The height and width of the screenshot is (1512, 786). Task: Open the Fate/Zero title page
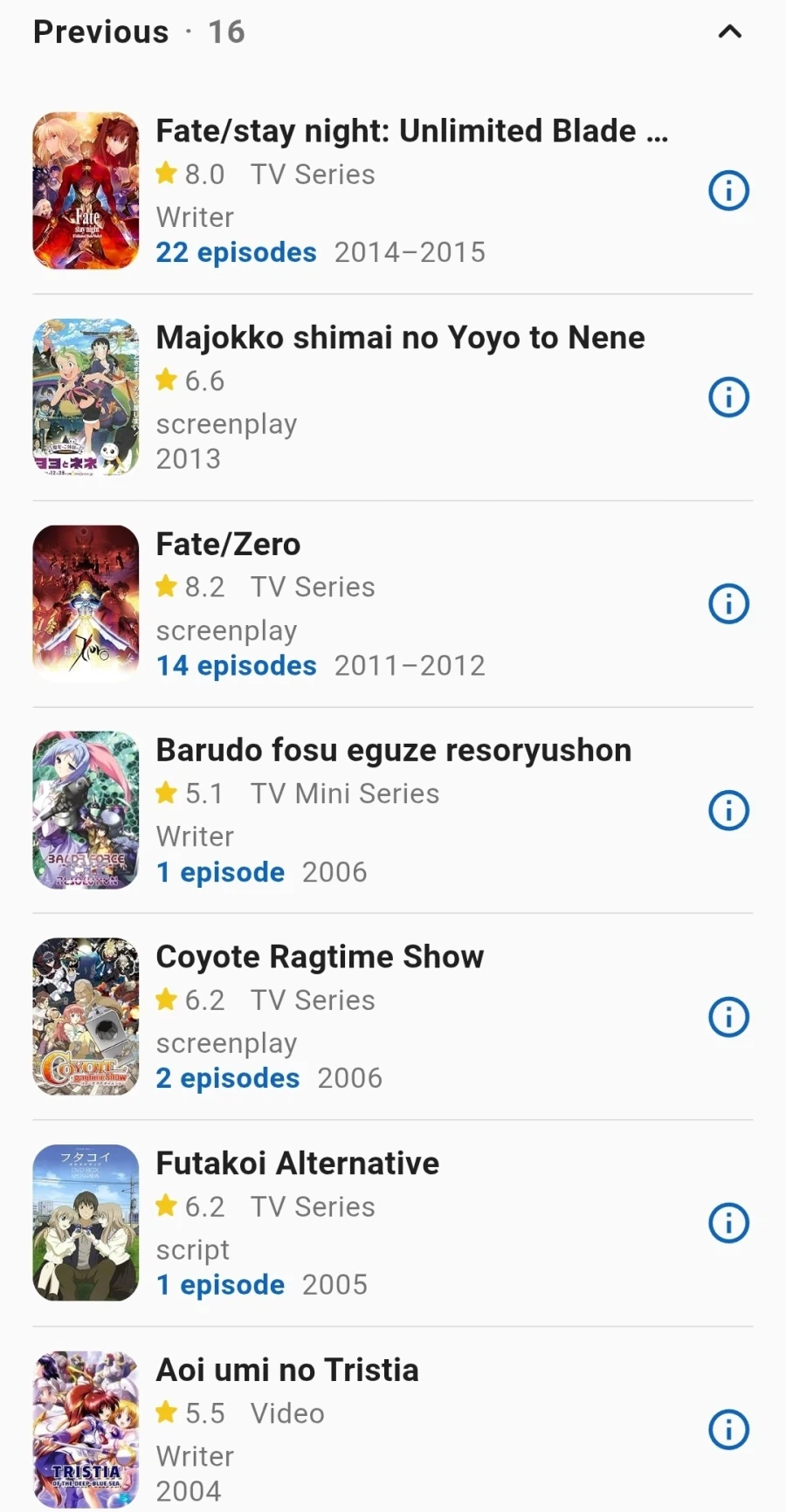228,545
